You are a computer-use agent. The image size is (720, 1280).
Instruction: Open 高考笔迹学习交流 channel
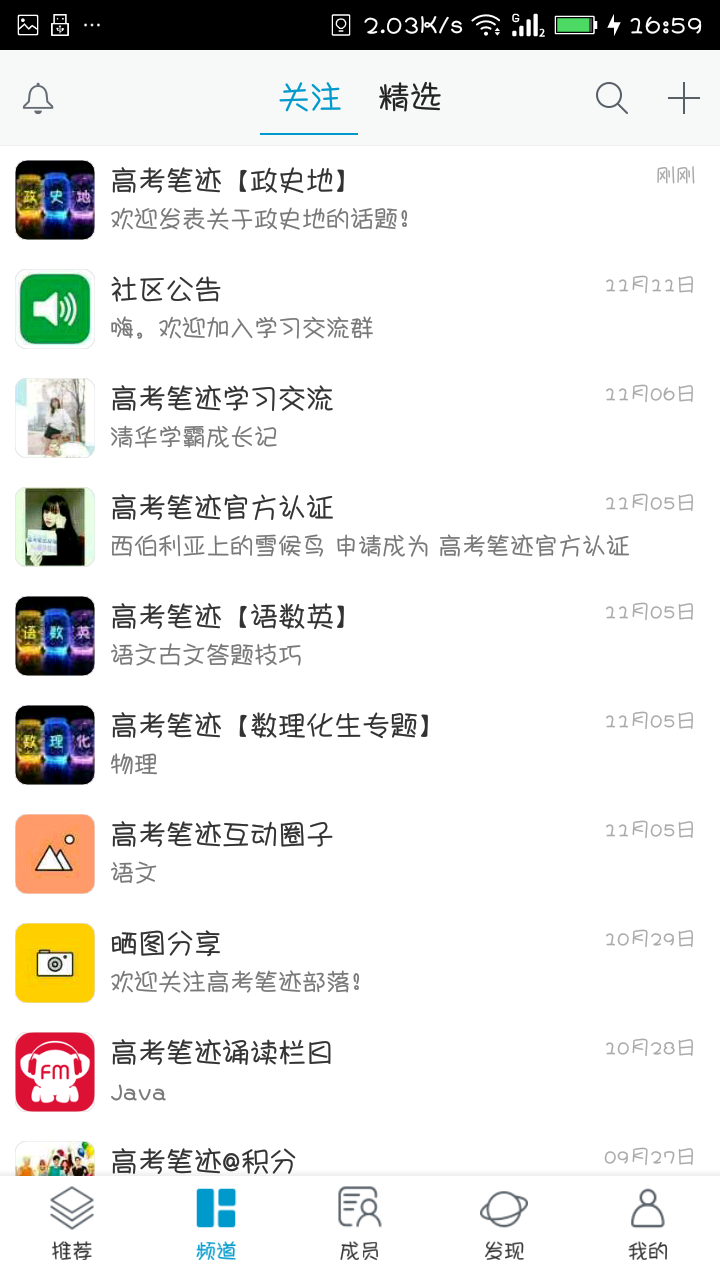tap(360, 418)
